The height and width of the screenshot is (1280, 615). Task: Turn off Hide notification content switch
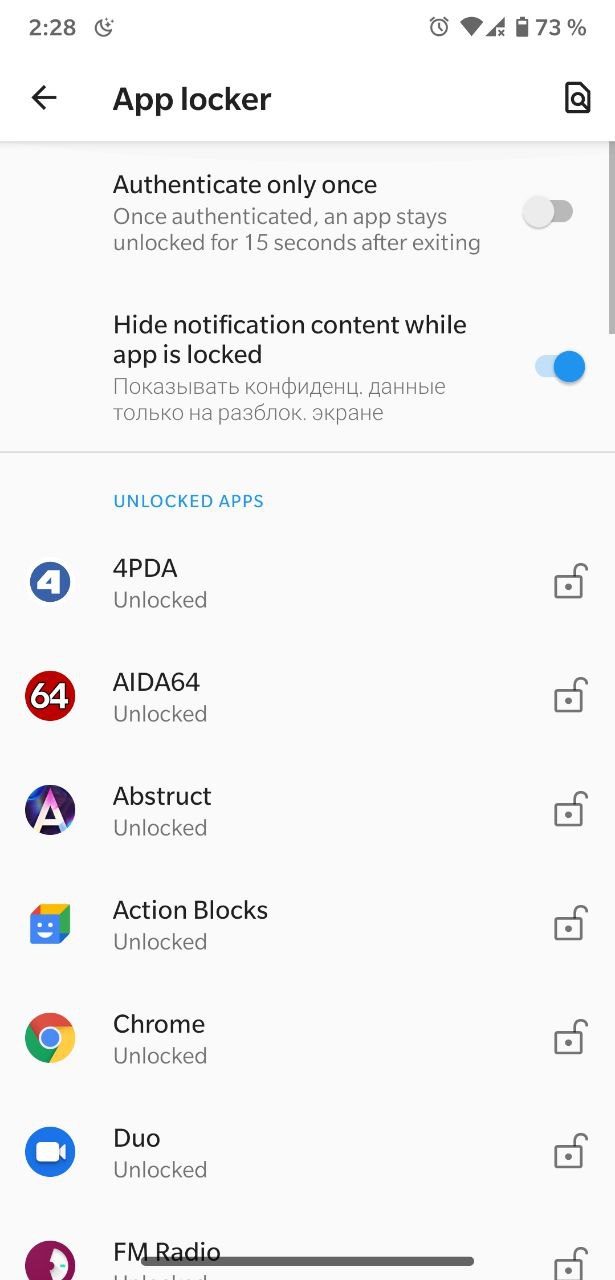tap(560, 367)
